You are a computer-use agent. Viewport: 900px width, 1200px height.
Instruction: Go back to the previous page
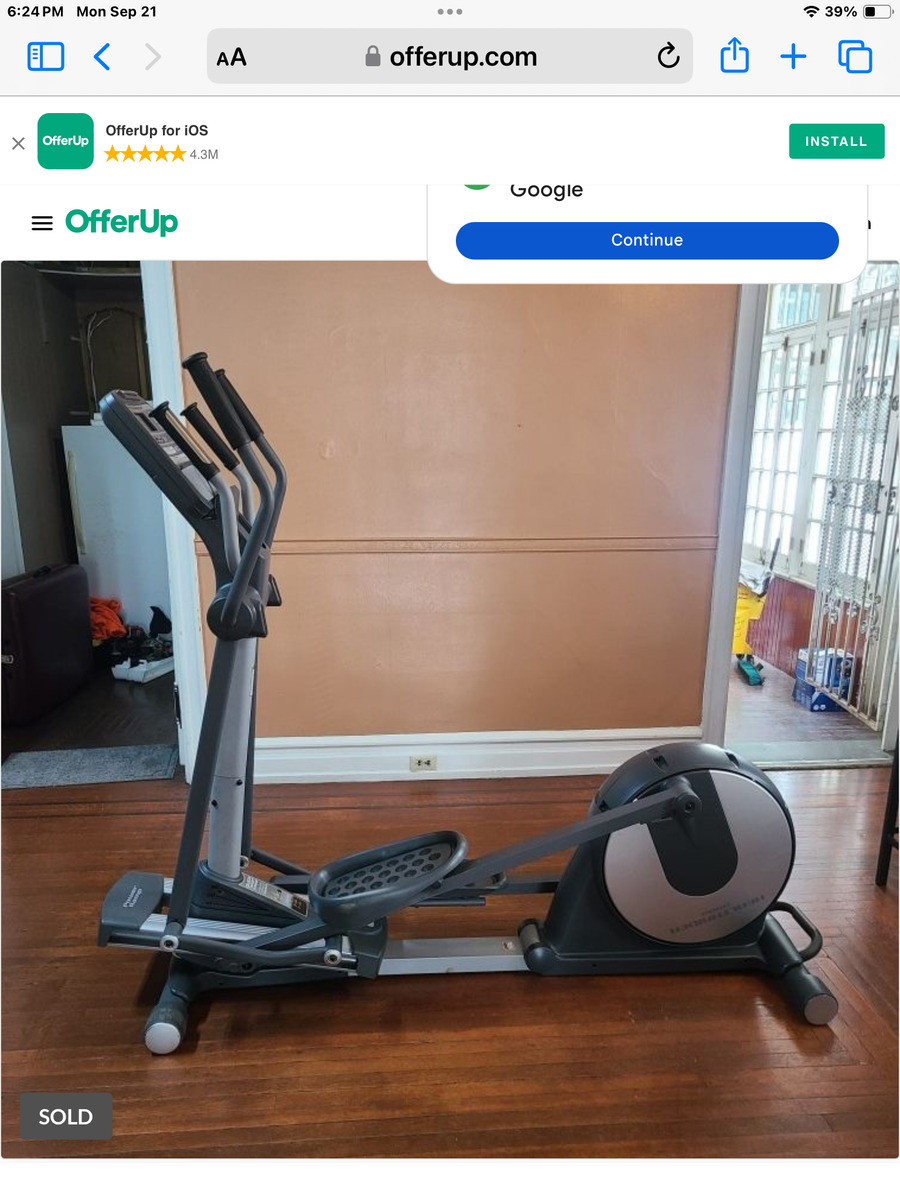point(102,56)
